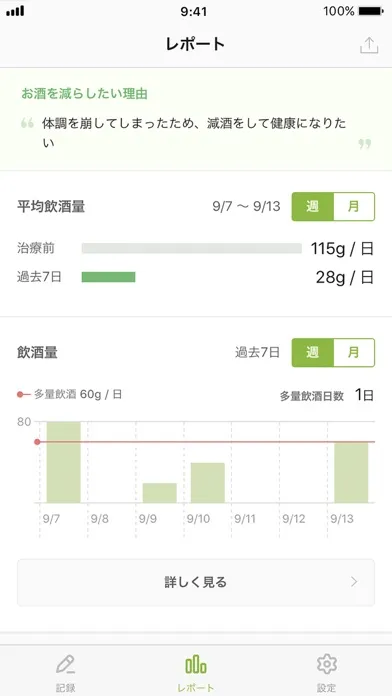This screenshot has width=392, height=696.
Task: Open the レポート tab
Action: [x=196, y=672]
